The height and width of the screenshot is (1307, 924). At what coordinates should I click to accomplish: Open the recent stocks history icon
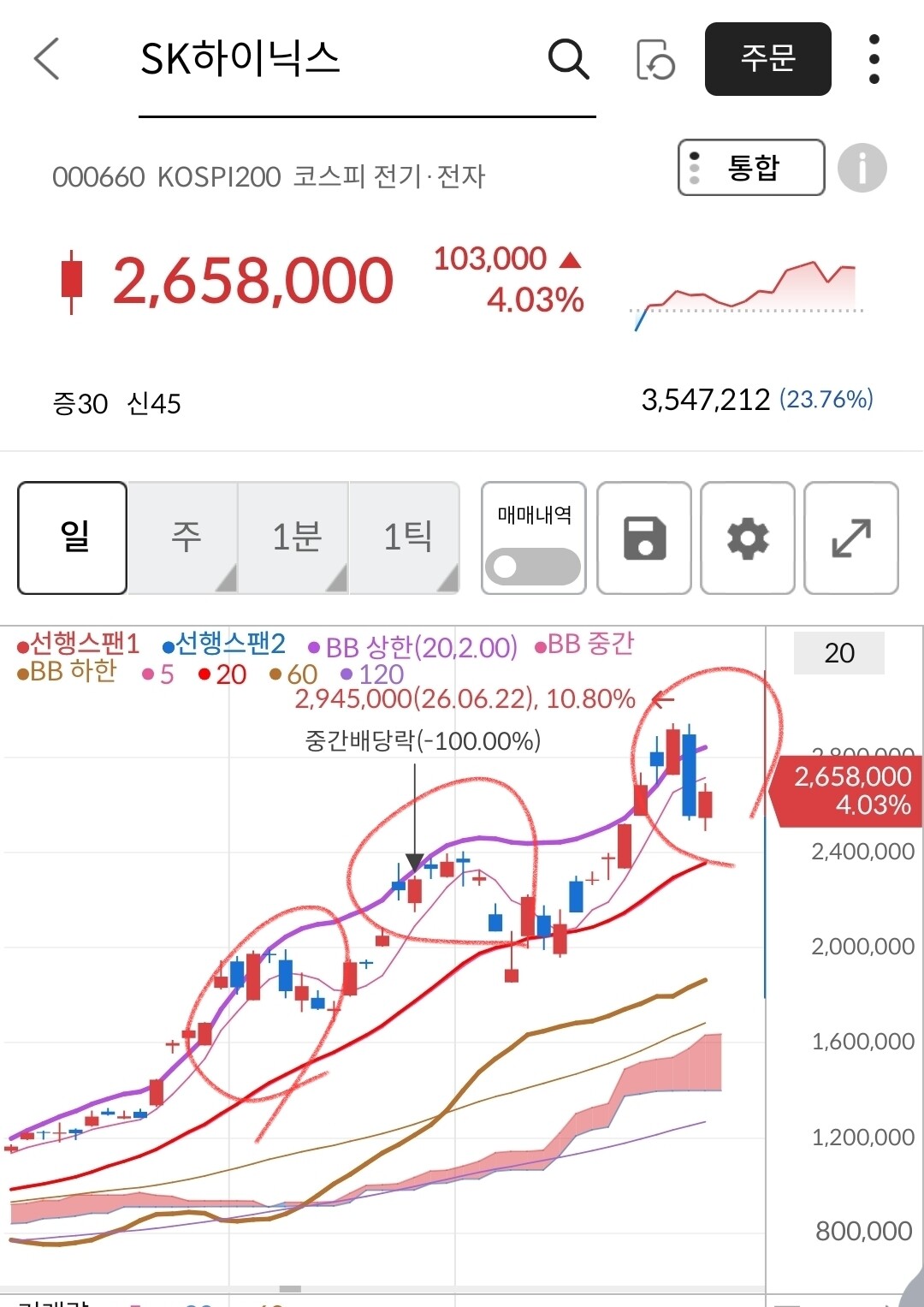(x=655, y=59)
